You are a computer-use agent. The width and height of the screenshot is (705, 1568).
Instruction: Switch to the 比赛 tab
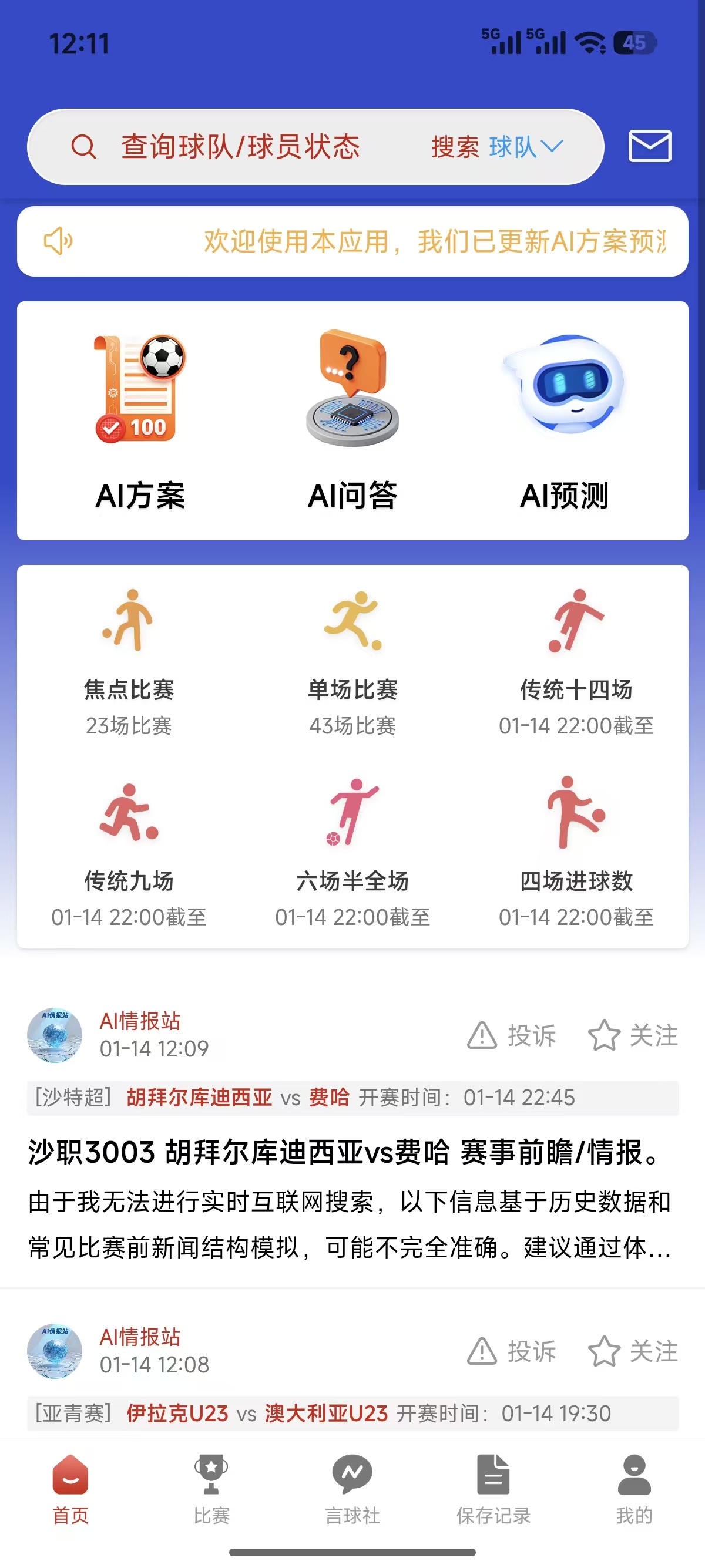tap(211, 1488)
